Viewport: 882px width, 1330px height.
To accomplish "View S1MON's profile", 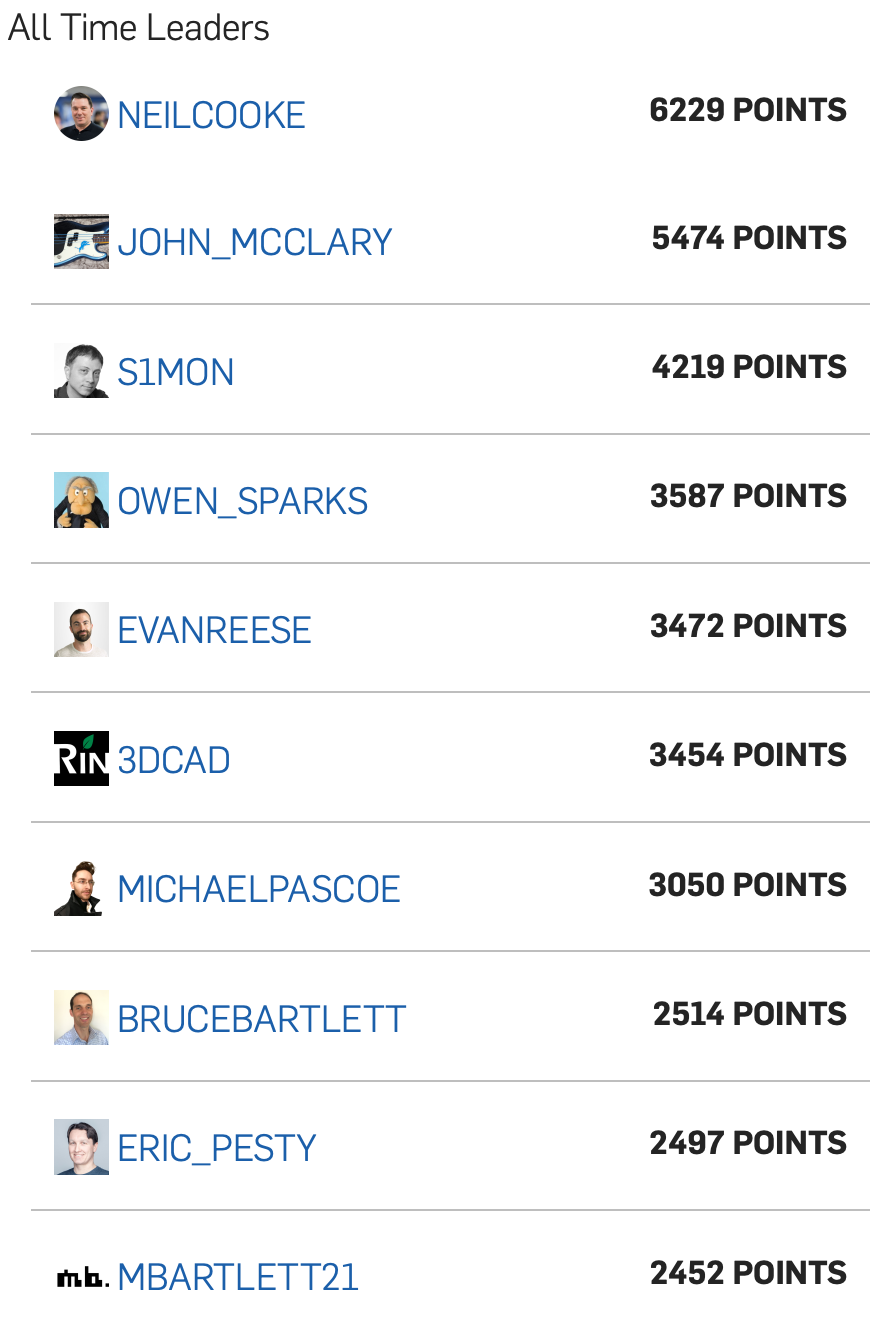I will coord(175,372).
